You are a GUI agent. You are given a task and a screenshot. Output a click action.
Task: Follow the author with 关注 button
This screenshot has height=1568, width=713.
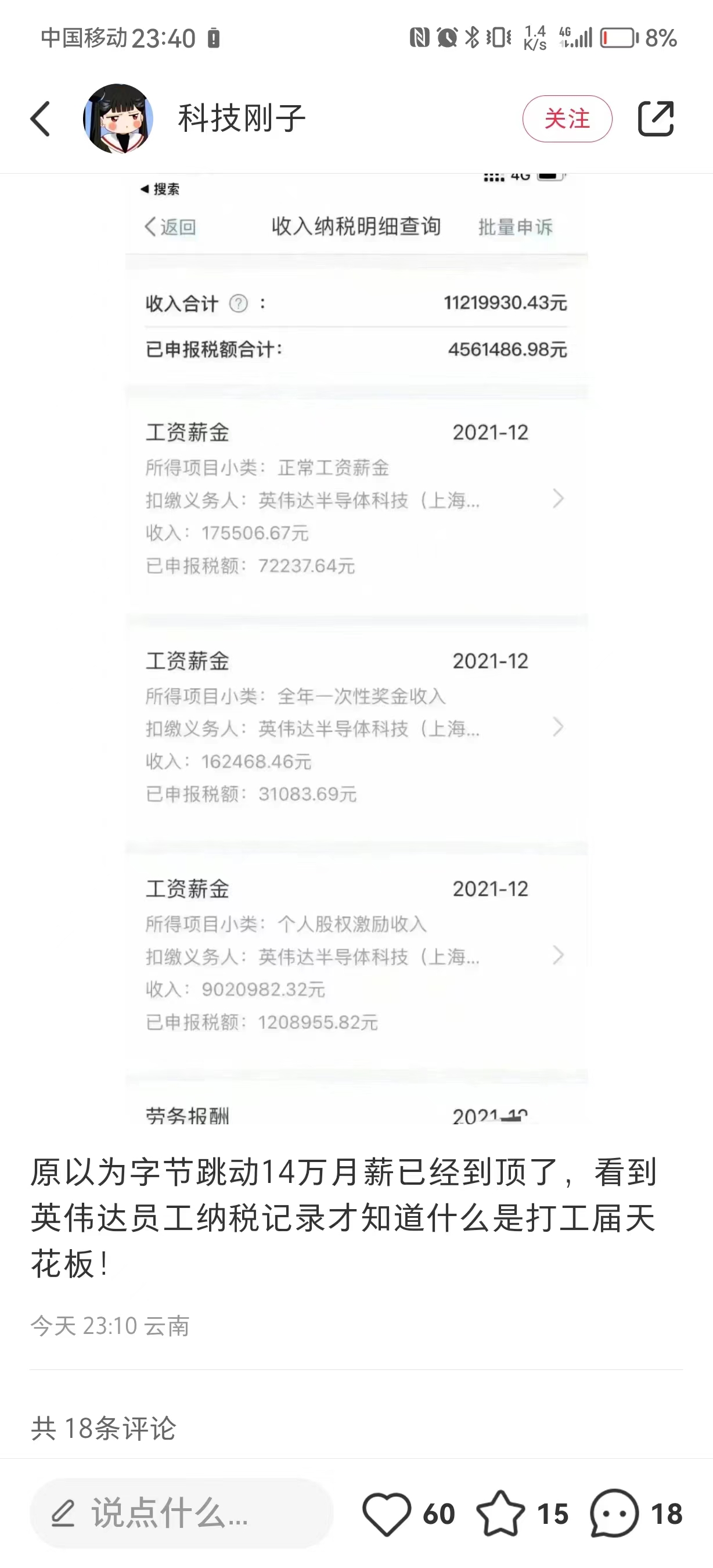point(567,118)
